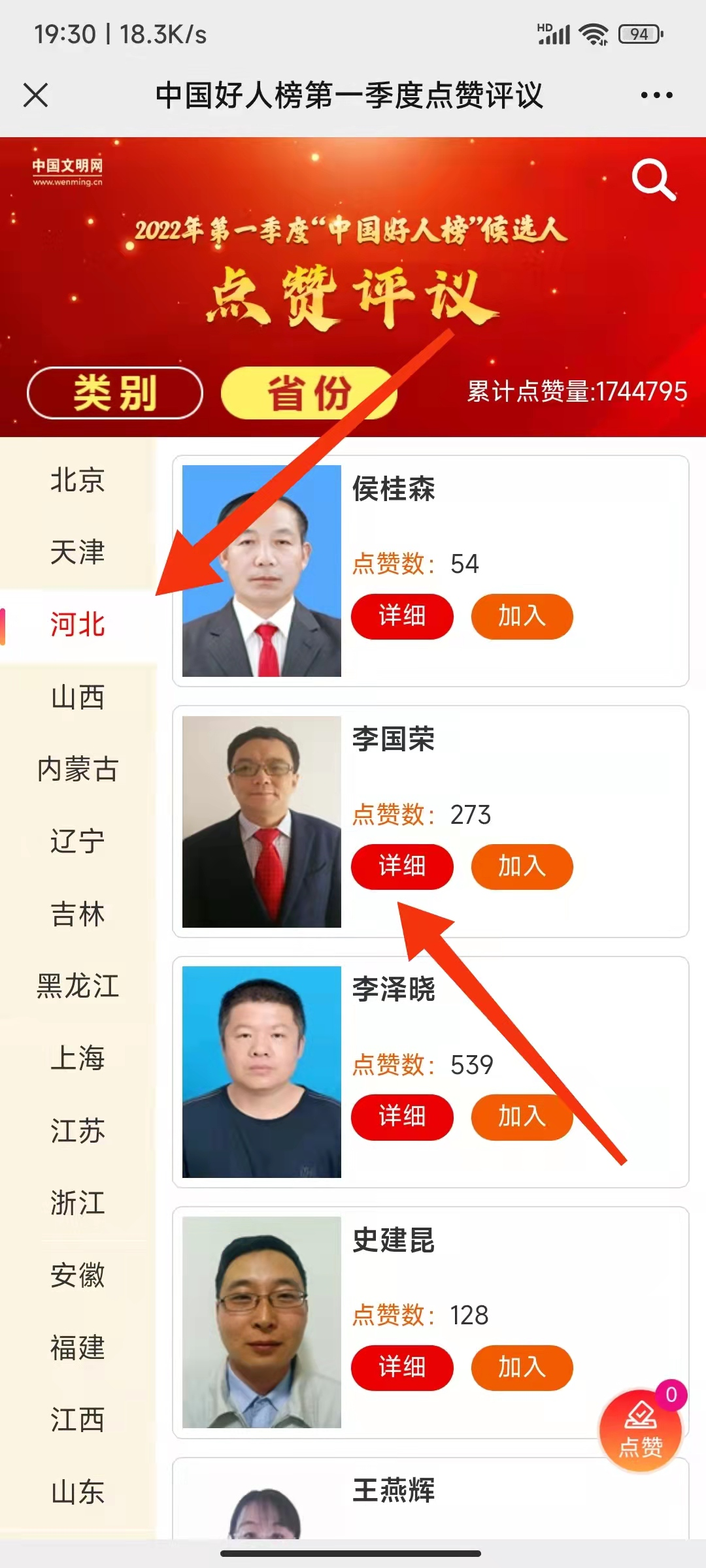This screenshot has width=706, height=1568.
Task: Pick 内蒙古 in the sidebar
Action: [x=78, y=770]
